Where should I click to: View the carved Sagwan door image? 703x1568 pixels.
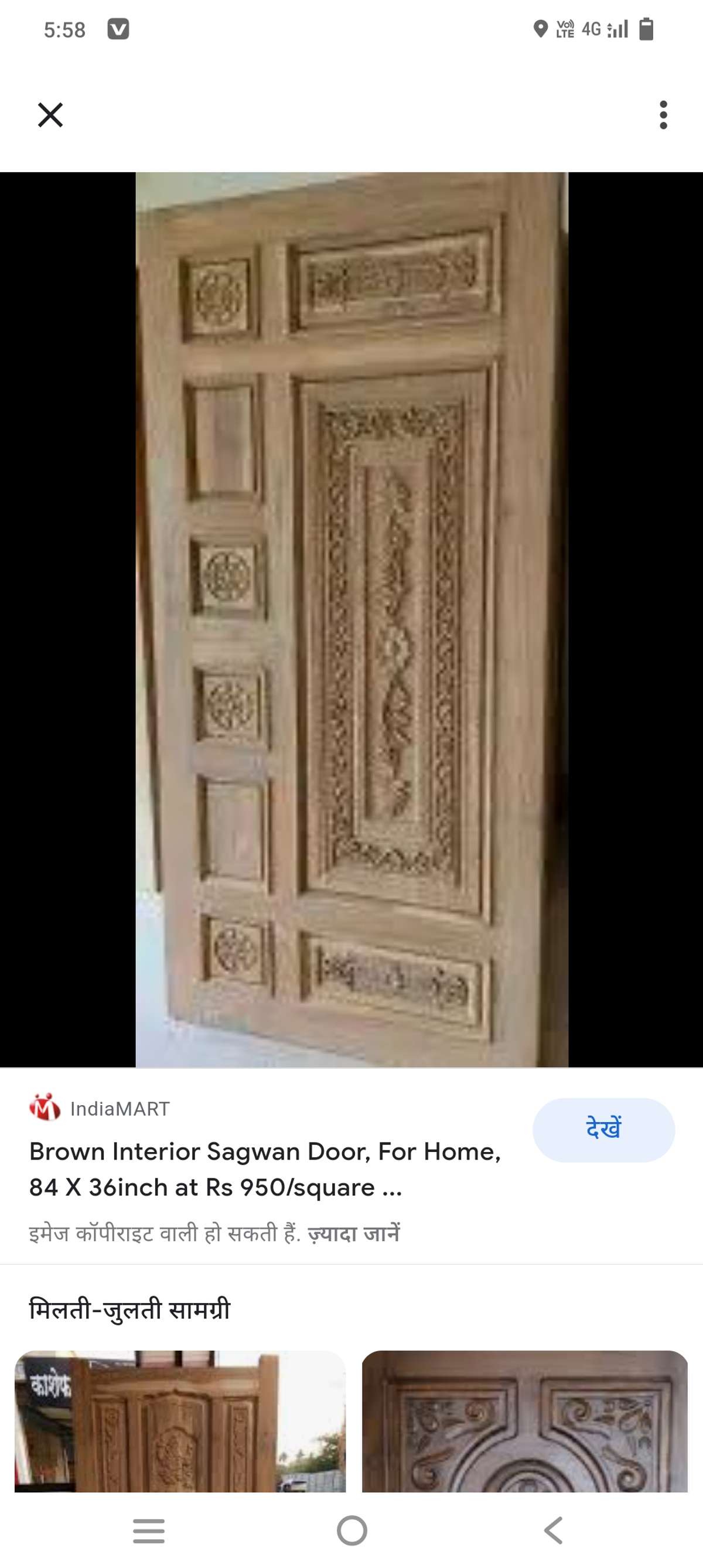352,620
